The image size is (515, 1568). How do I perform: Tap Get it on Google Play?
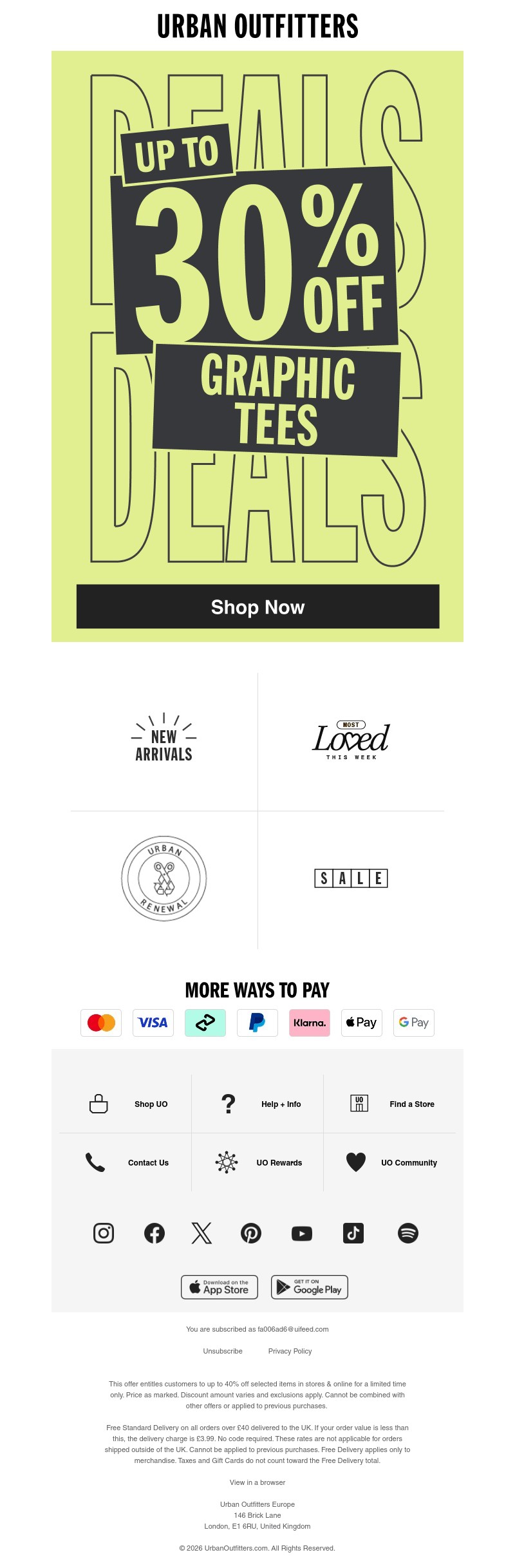click(x=310, y=1287)
